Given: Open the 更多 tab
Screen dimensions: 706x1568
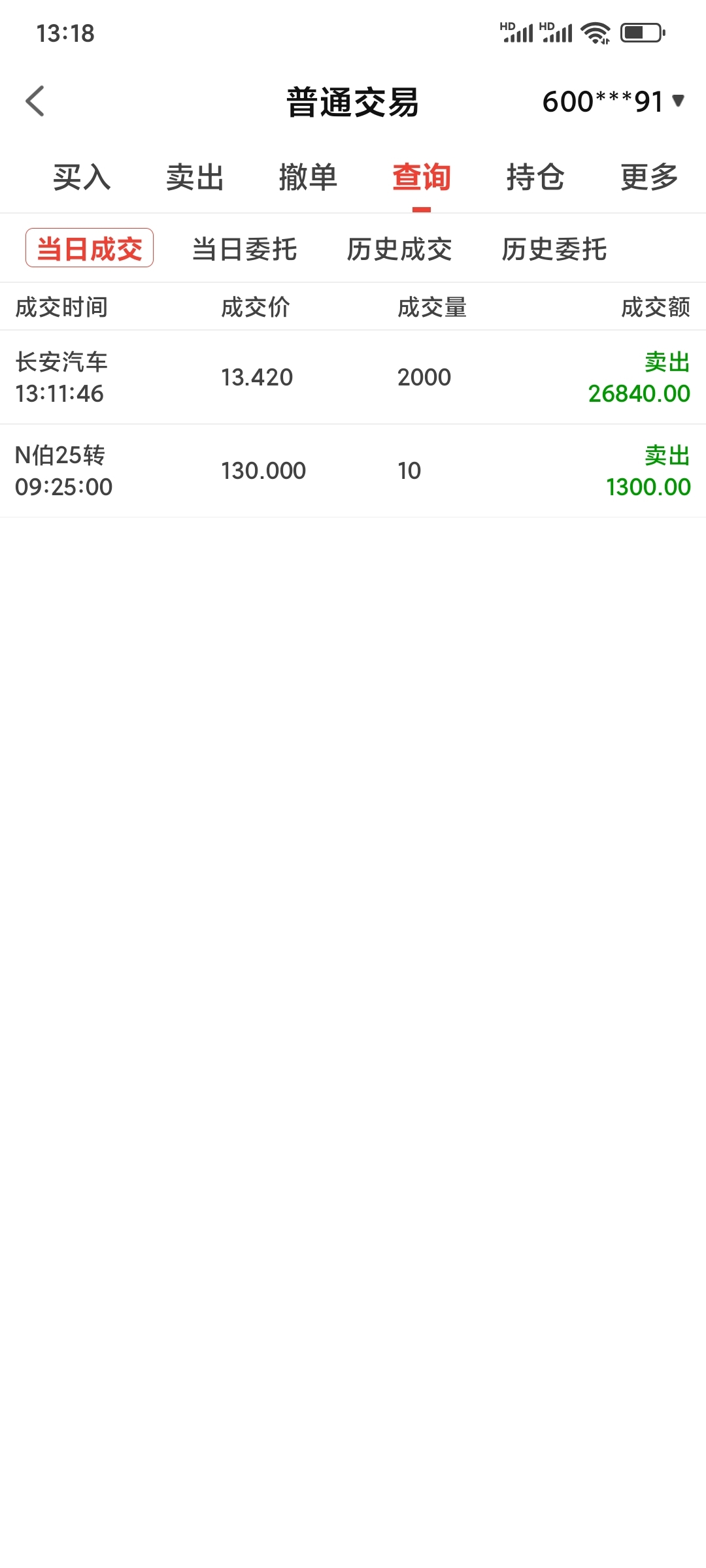Looking at the screenshot, I should pyautogui.click(x=649, y=178).
